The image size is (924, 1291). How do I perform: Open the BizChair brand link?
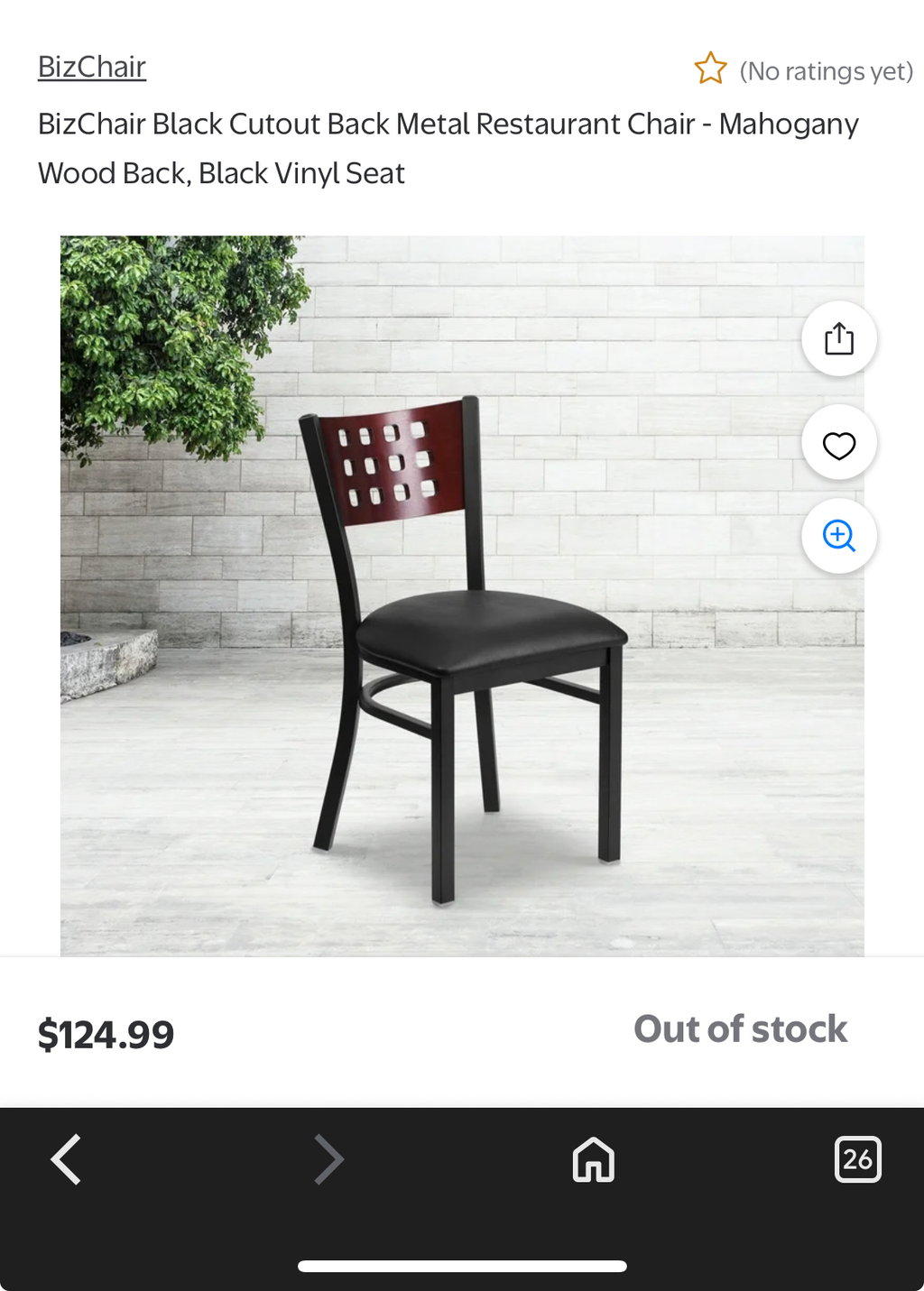tap(91, 68)
